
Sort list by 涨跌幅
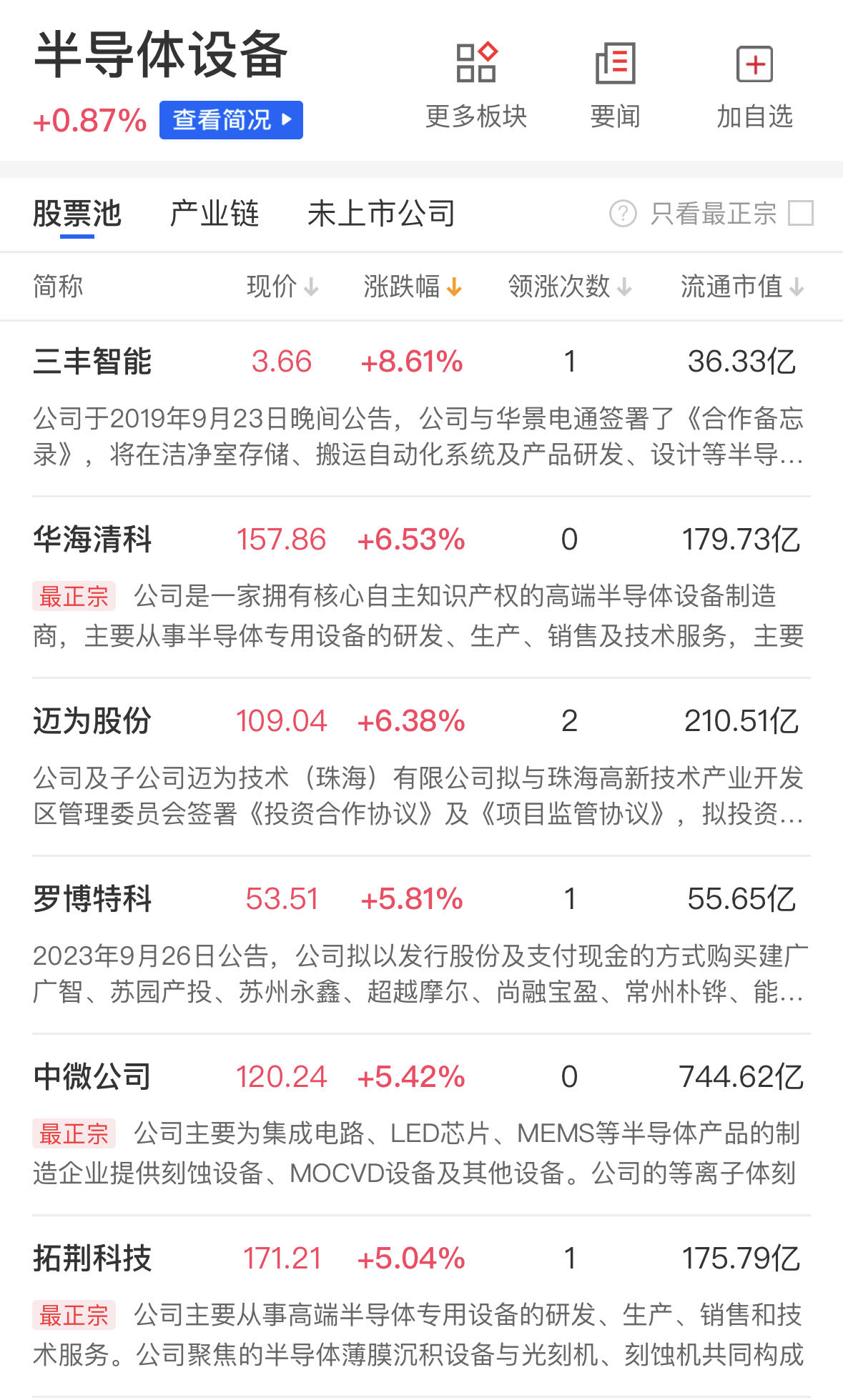[x=412, y=287]
